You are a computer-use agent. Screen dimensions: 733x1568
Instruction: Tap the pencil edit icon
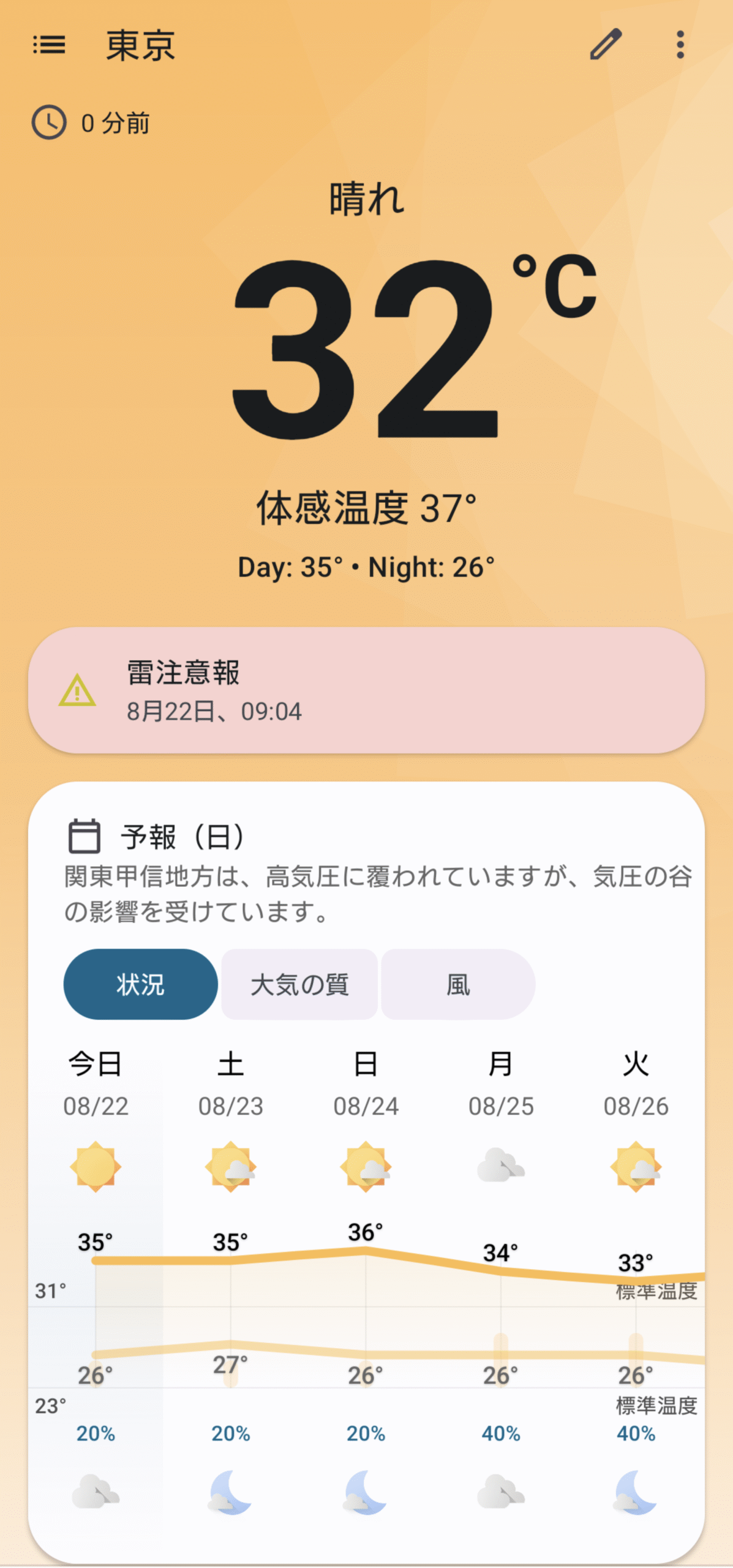pos(606,45)
